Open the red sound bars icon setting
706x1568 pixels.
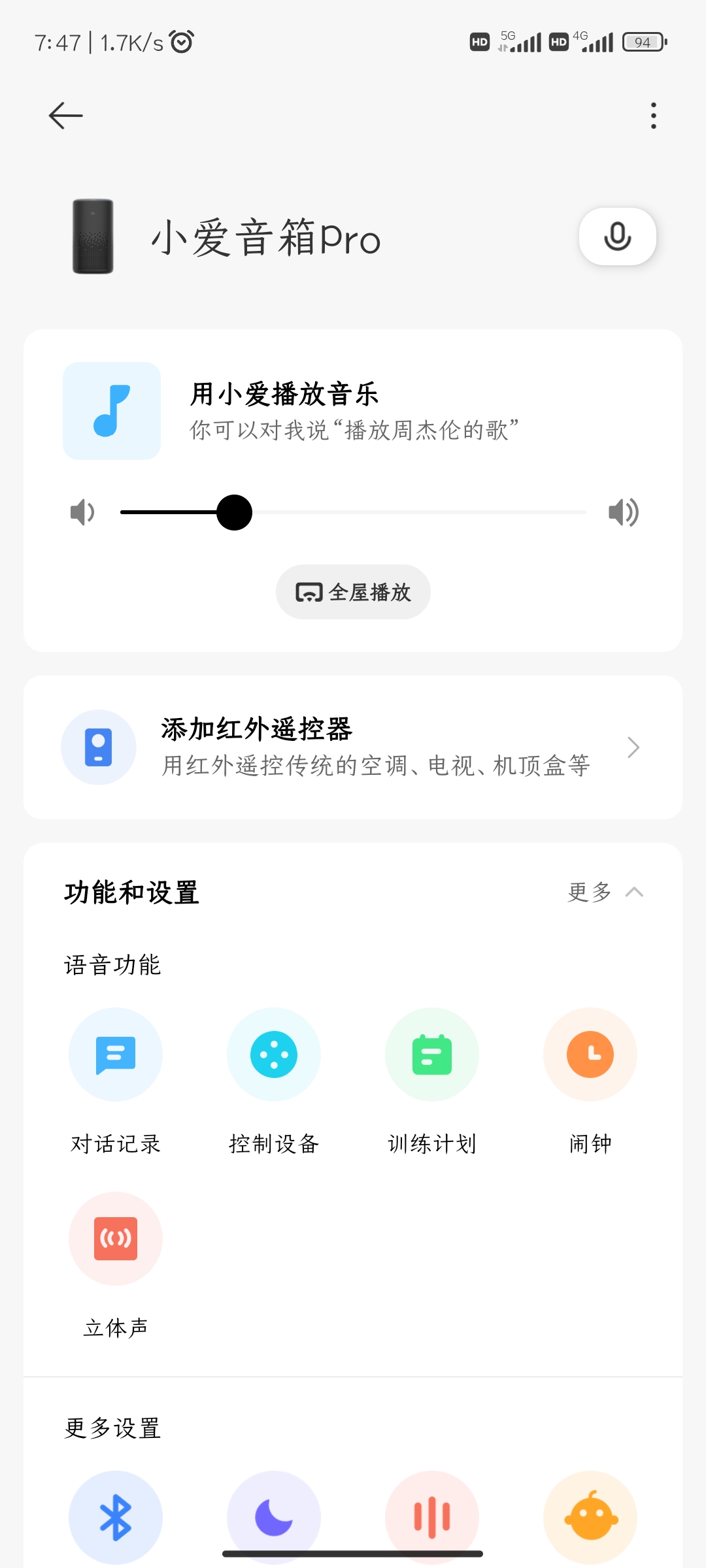[432, 1517]
